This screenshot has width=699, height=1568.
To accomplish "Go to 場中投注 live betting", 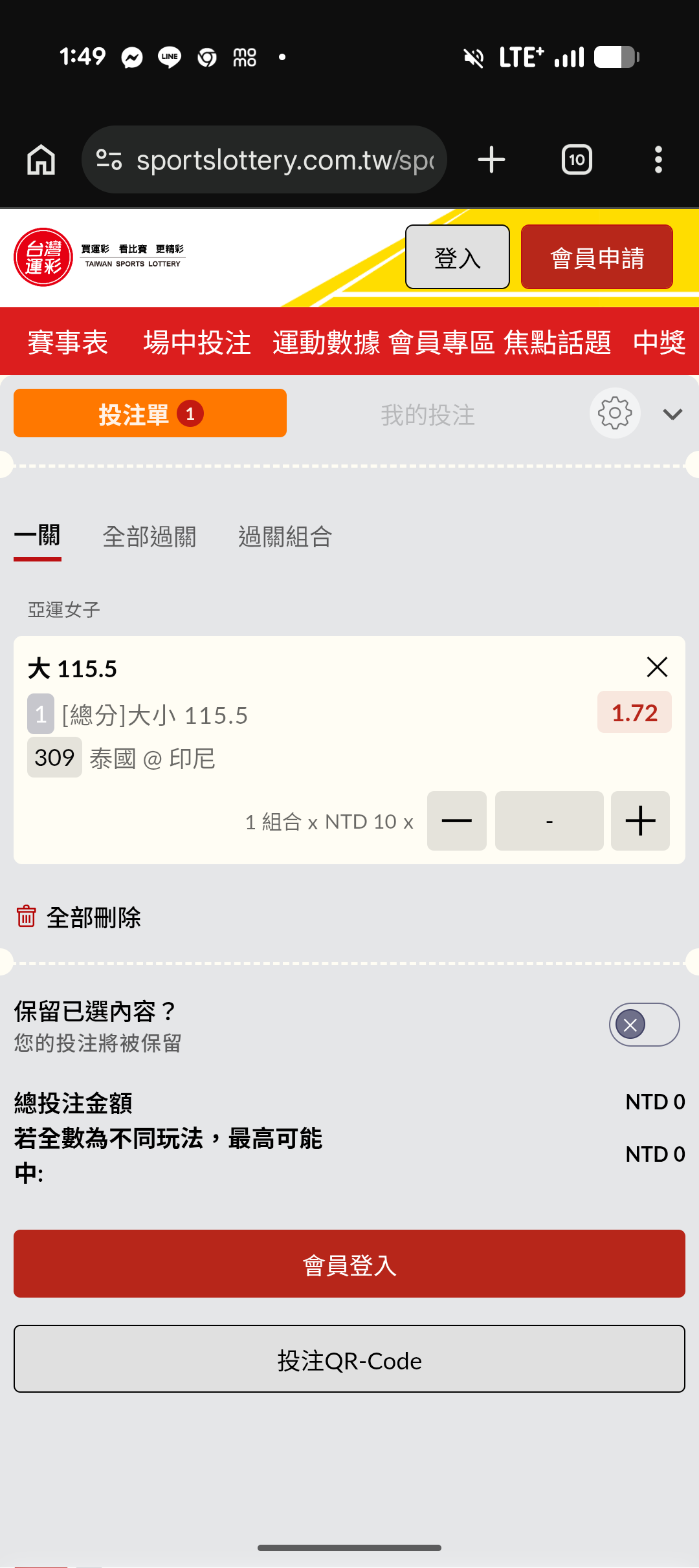I will coord(197,342).
